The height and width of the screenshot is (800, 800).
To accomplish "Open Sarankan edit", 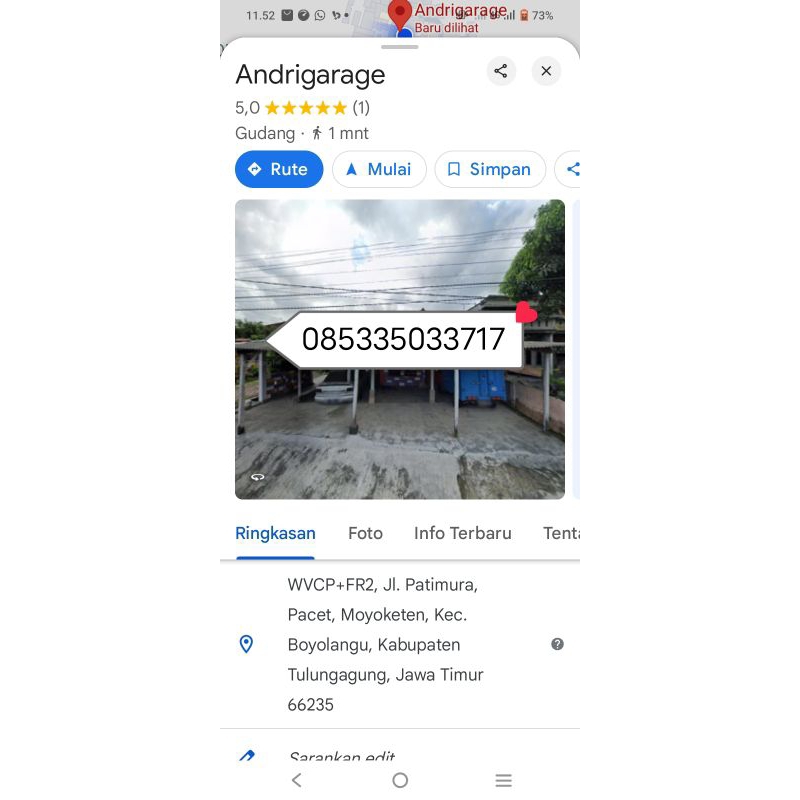I will tap(341, 757).
